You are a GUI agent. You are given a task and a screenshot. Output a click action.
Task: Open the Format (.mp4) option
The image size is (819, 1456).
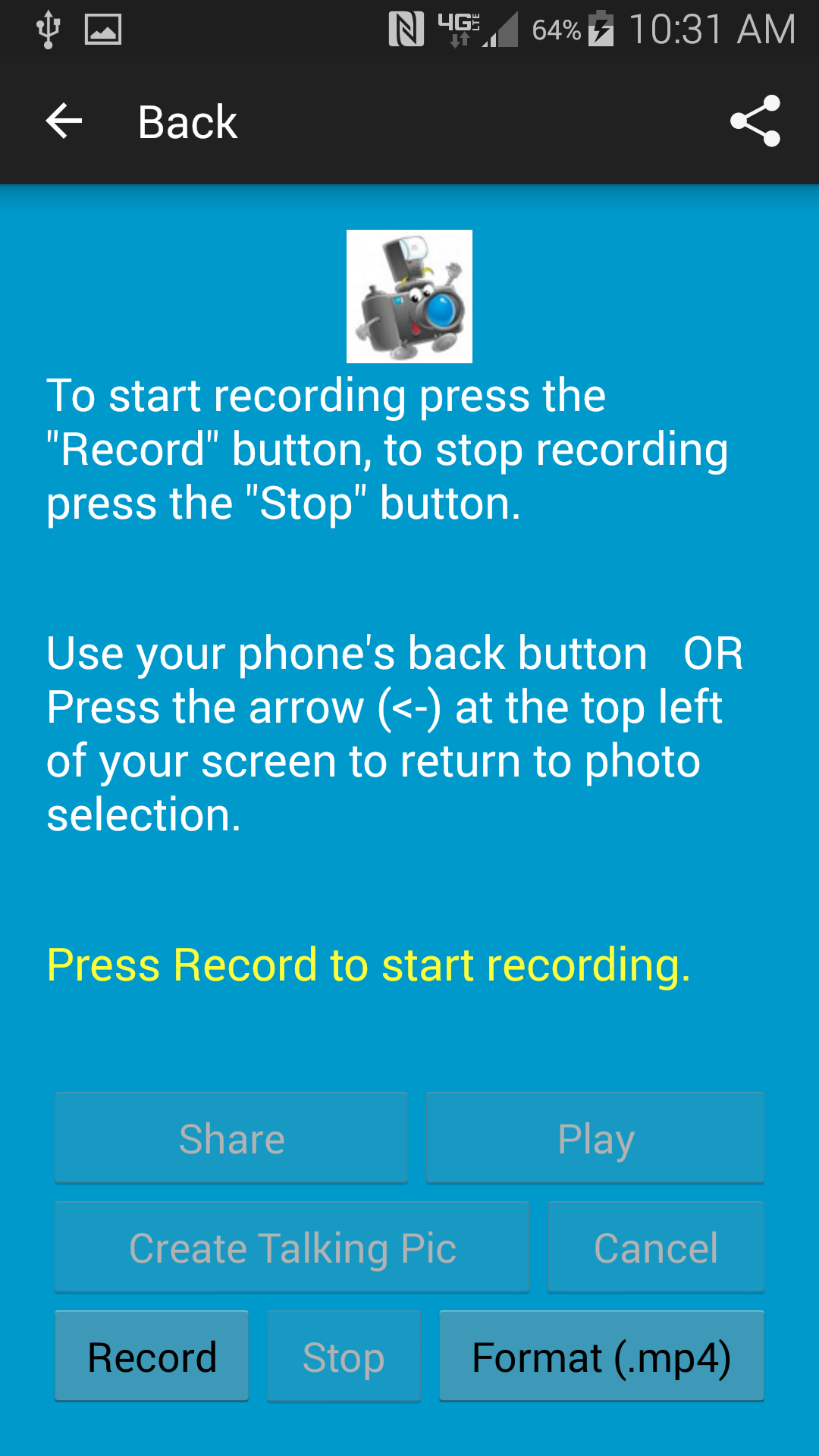(x=601, y=1356)
